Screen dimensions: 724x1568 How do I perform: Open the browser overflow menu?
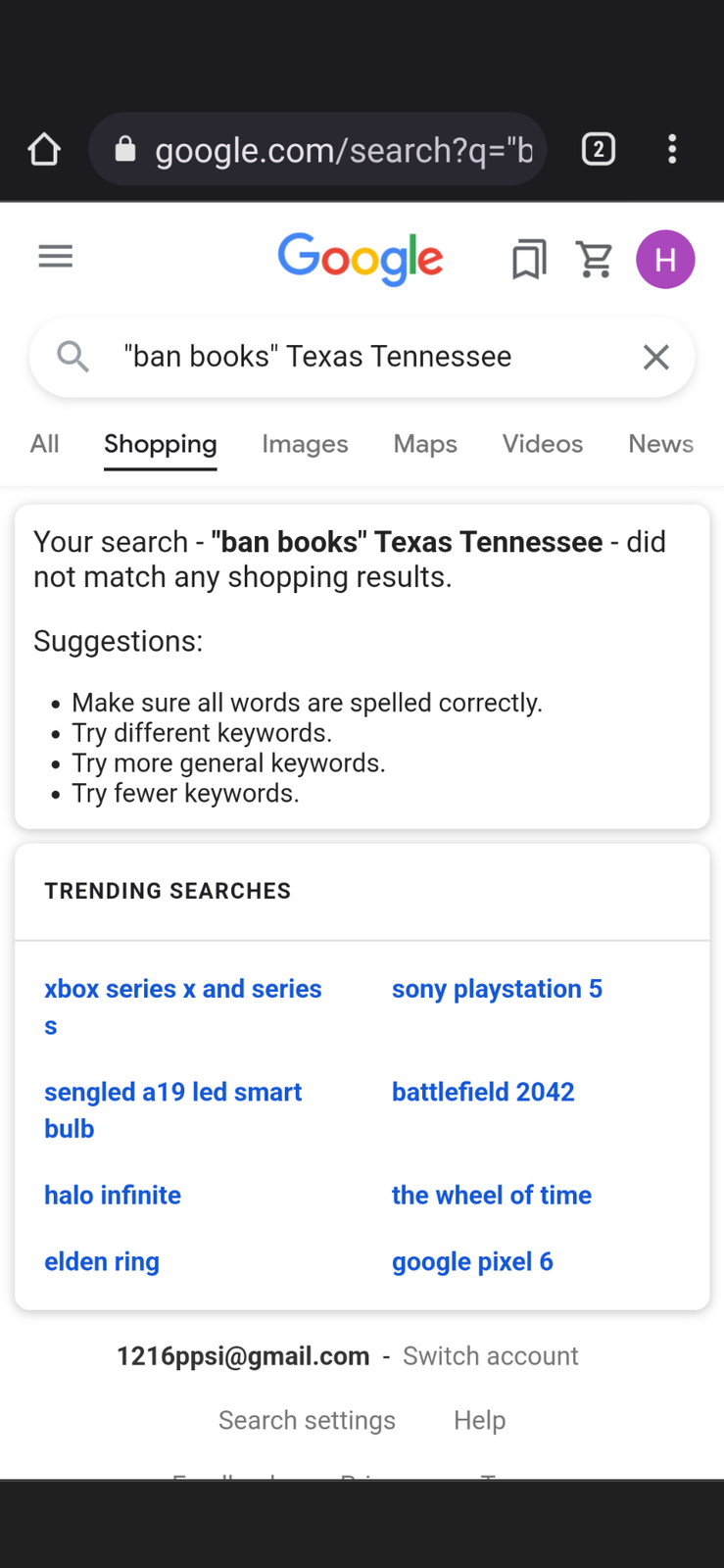[x=672, y=149]
